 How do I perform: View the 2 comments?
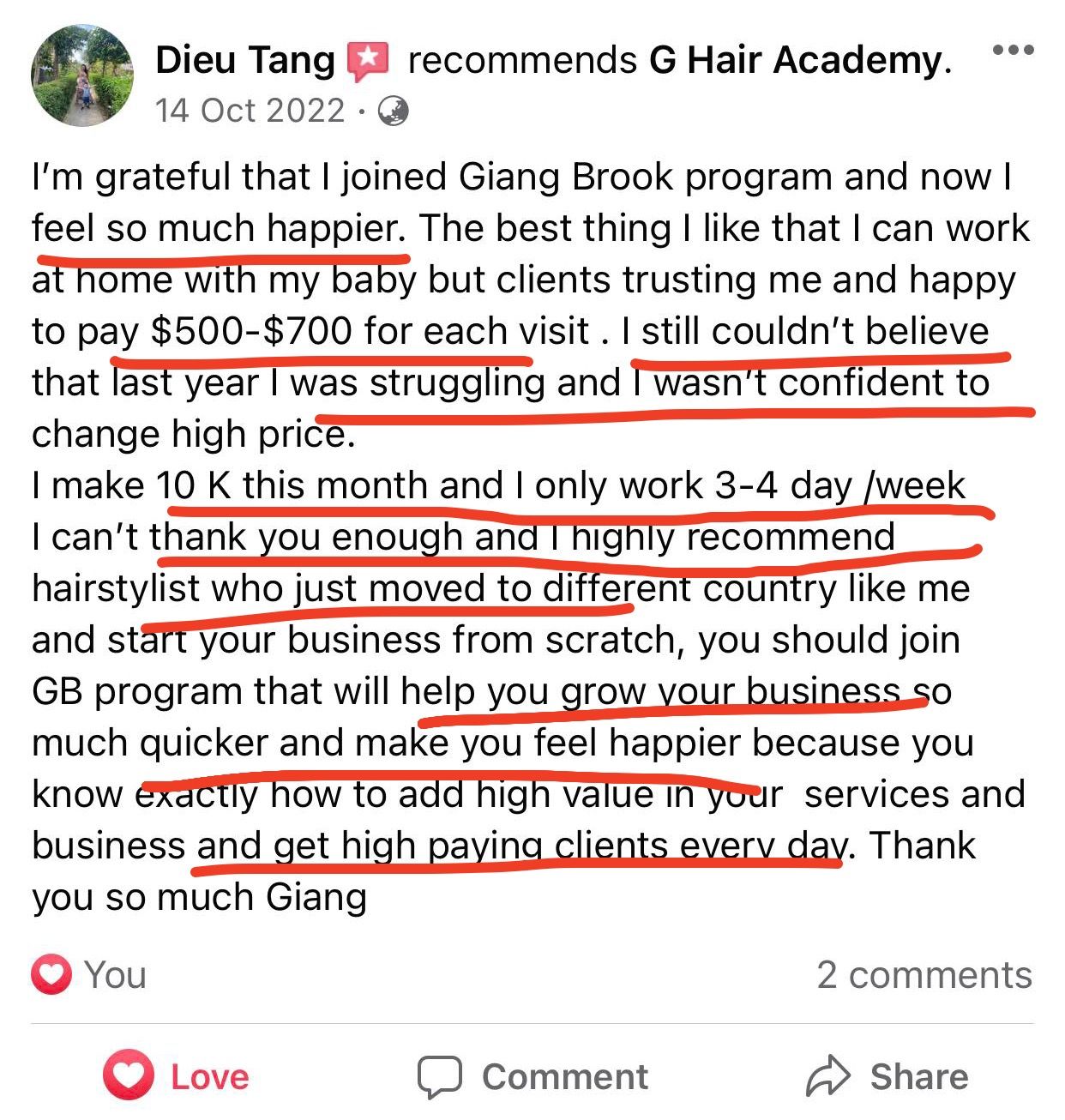[x=924, y=975]
